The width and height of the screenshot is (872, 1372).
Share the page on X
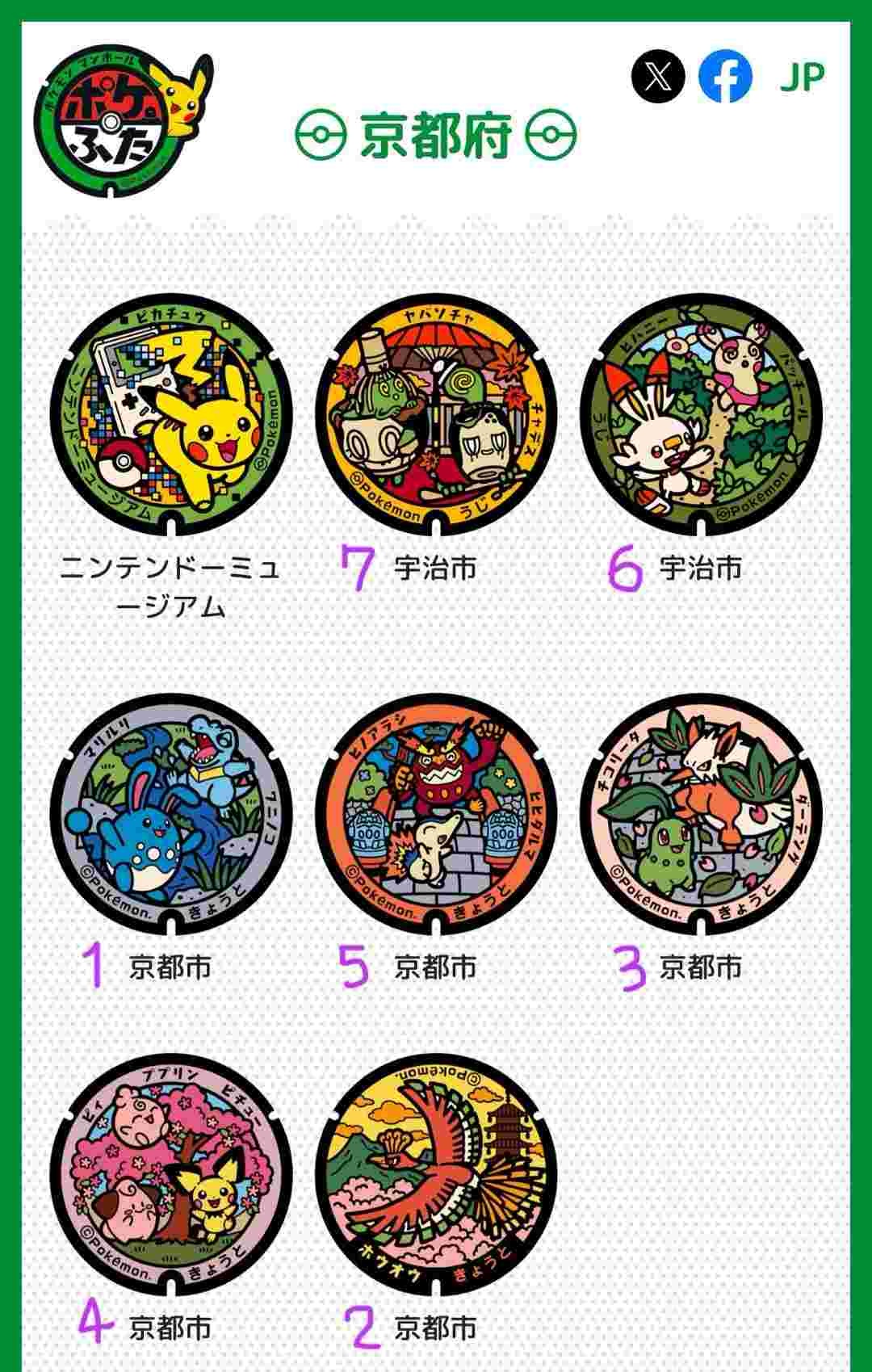[658, 77]
